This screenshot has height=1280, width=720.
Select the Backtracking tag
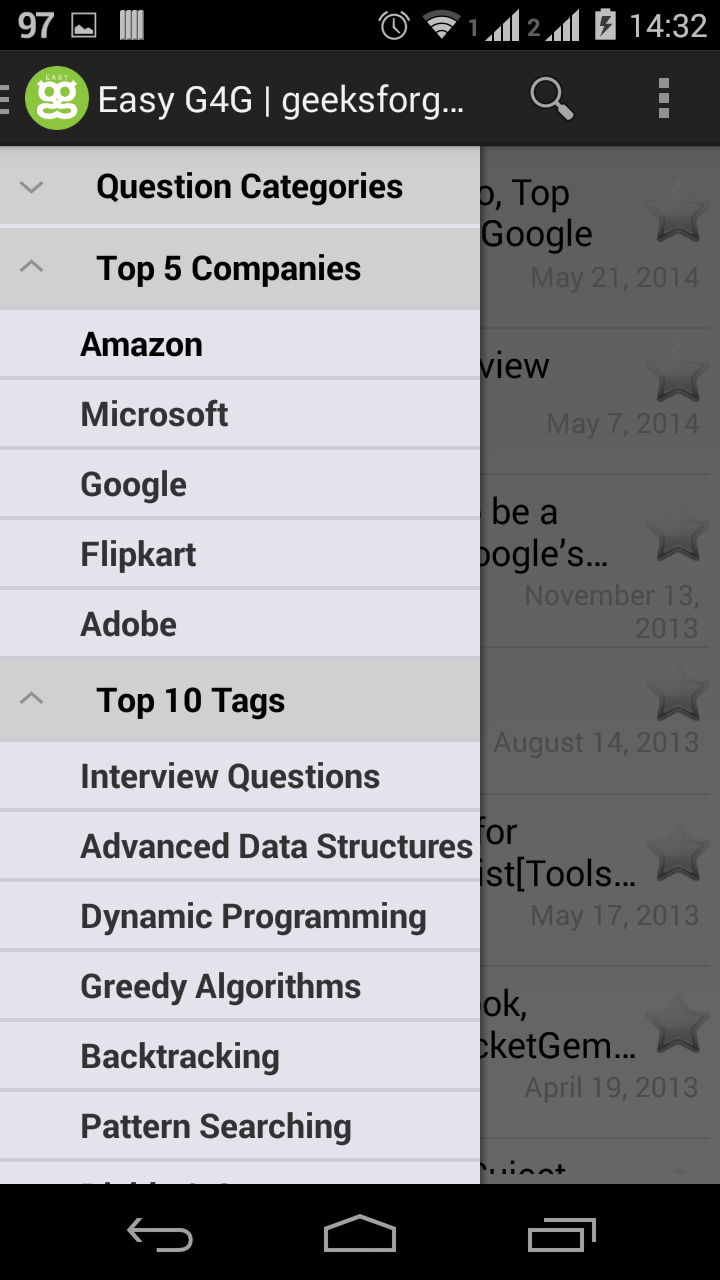240,1055
